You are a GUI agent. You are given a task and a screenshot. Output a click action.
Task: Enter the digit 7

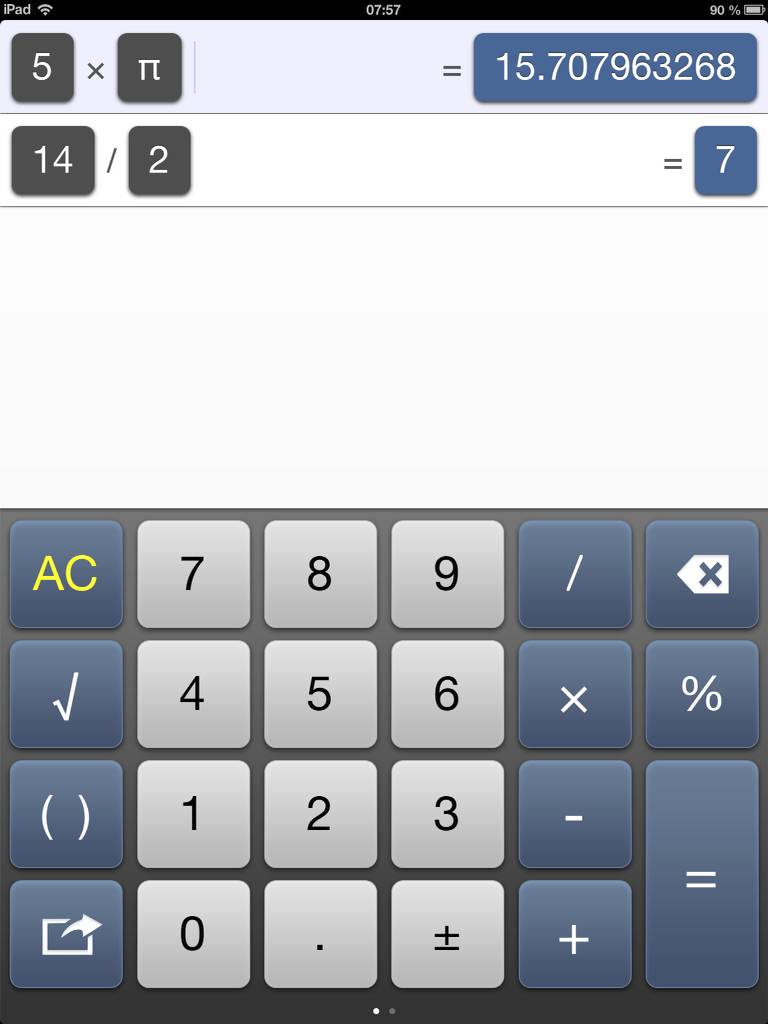(193, 574)
